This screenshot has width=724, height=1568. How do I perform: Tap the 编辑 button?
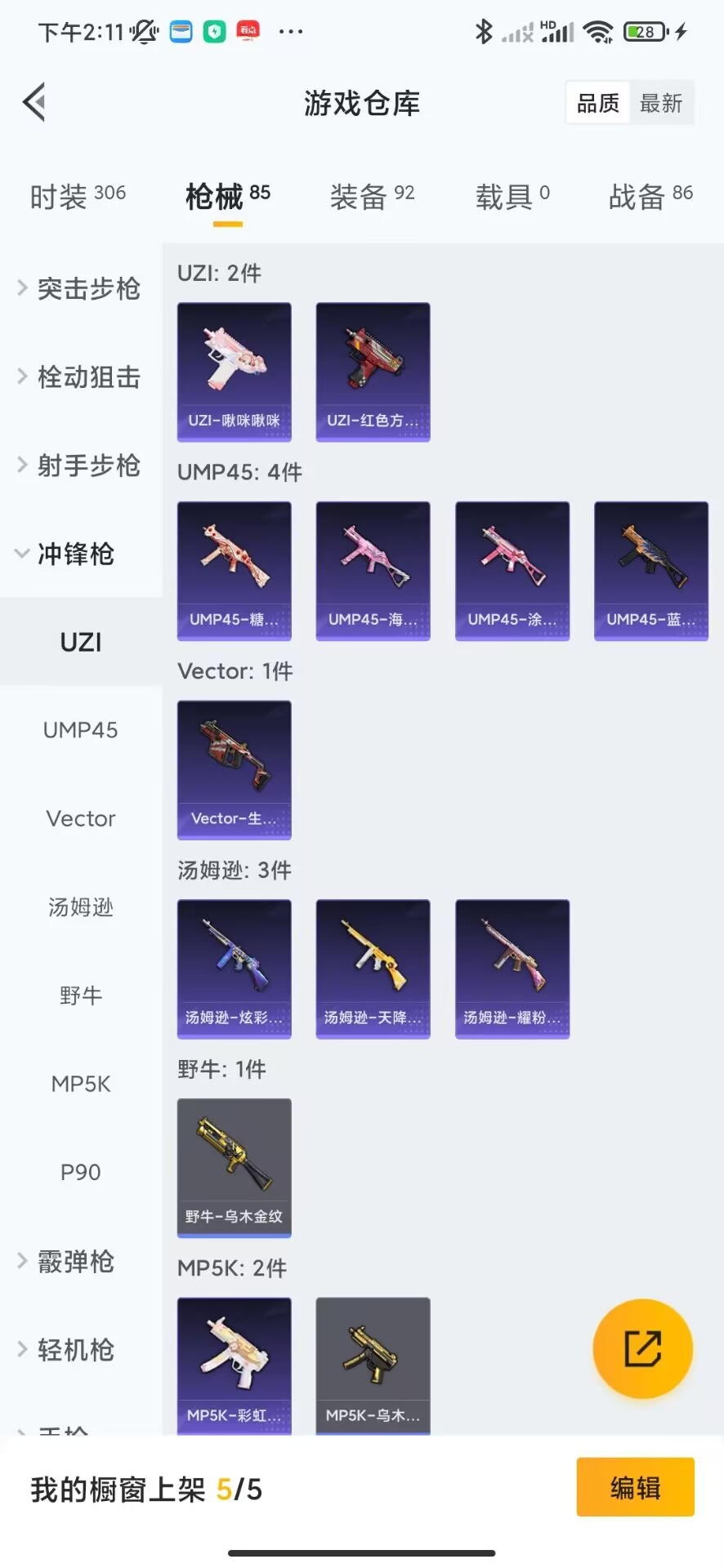coord(635,1487)
